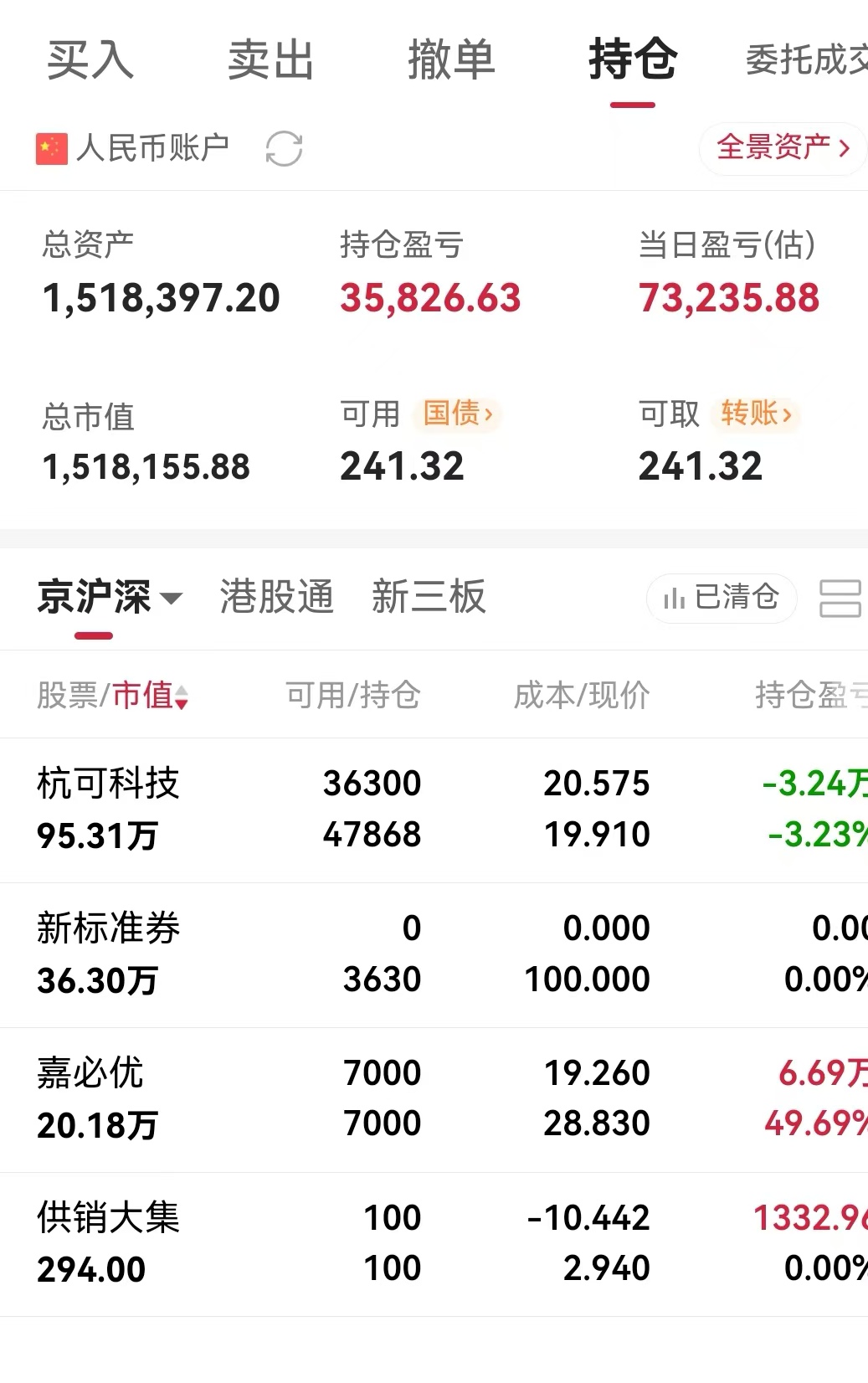Open the 杭可科技 position

434,810
